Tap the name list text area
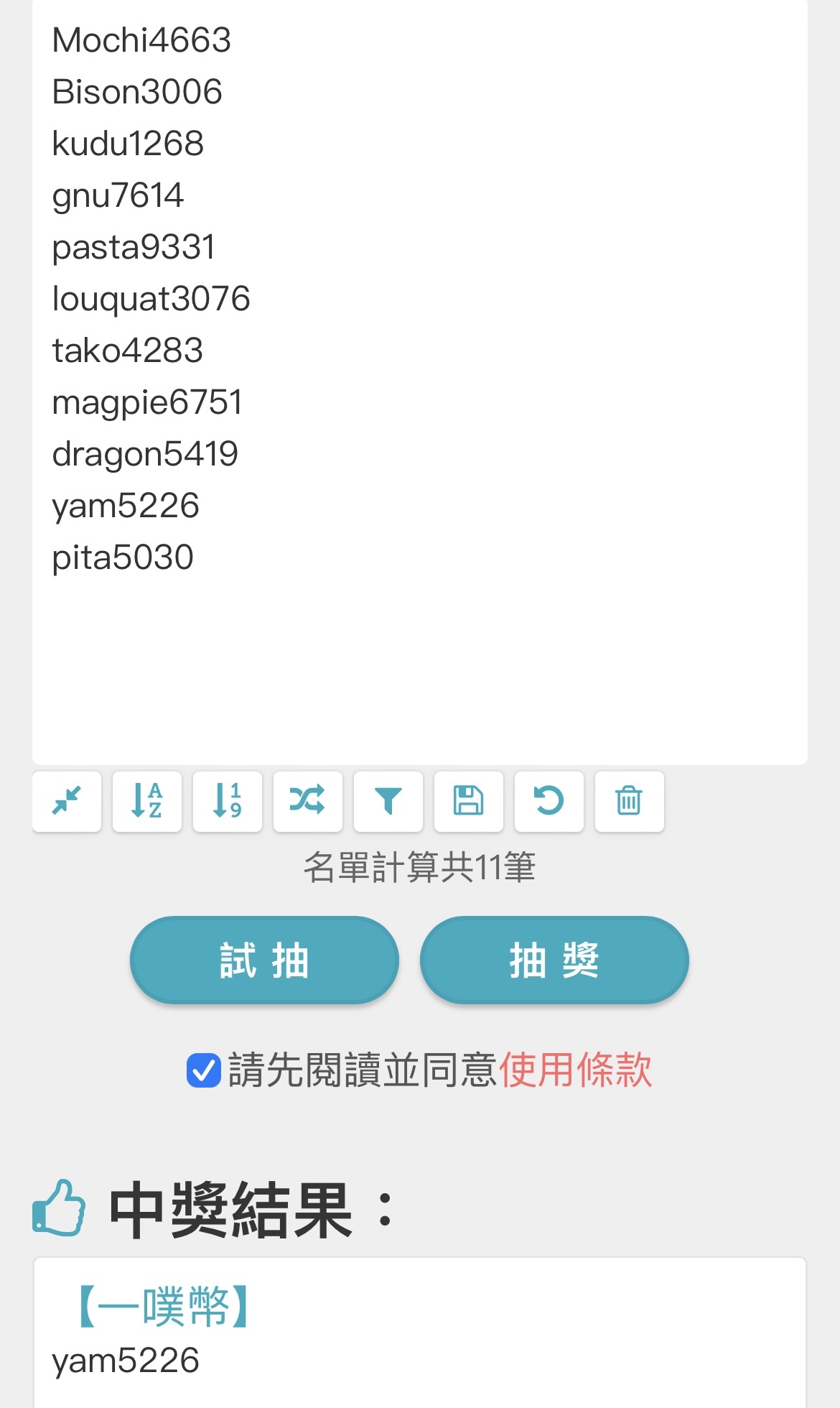Viewport: 840px width, 1408px height. pyautogui.click(x=420, y=381)
